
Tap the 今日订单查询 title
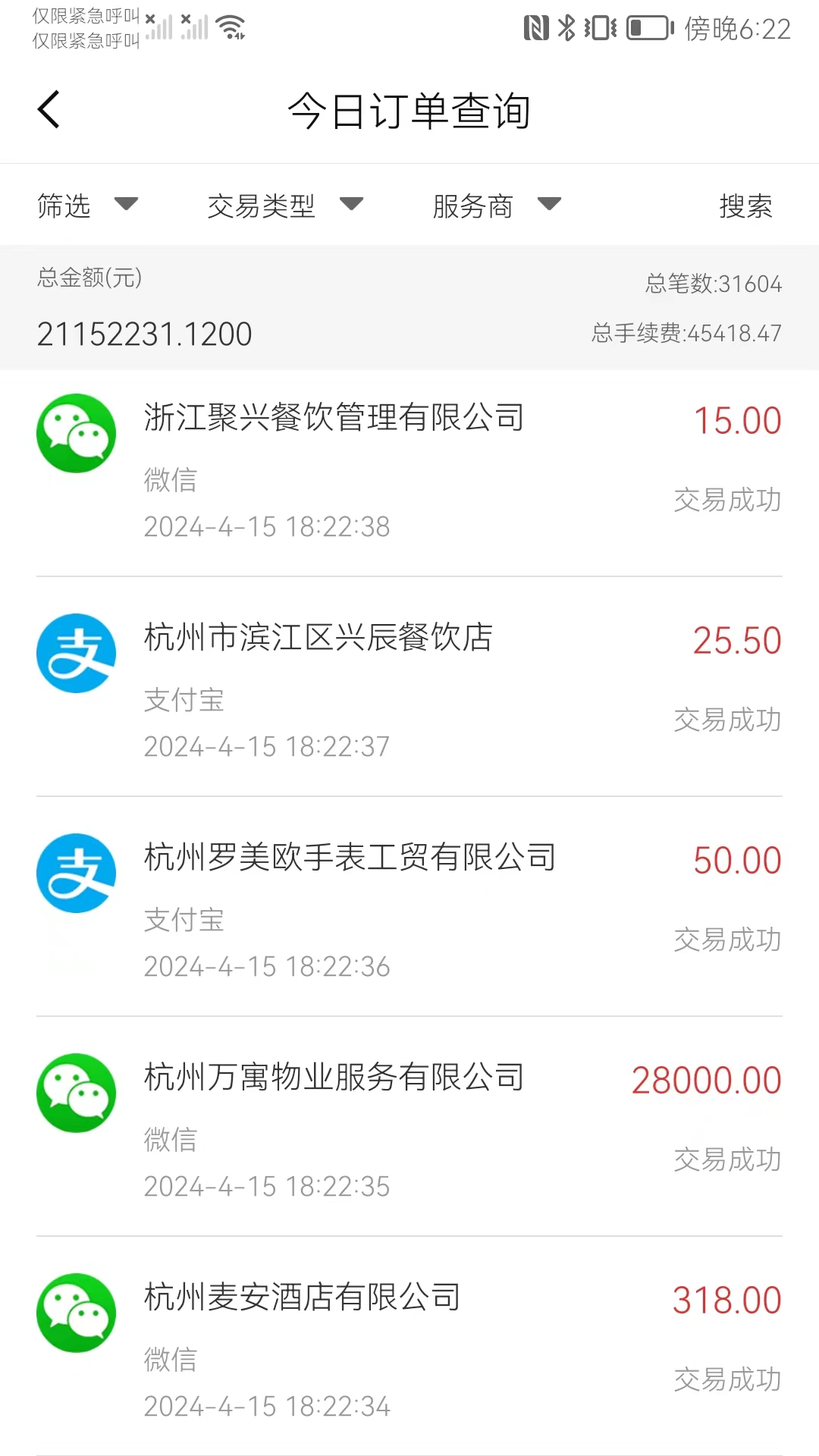coord(409,111)
